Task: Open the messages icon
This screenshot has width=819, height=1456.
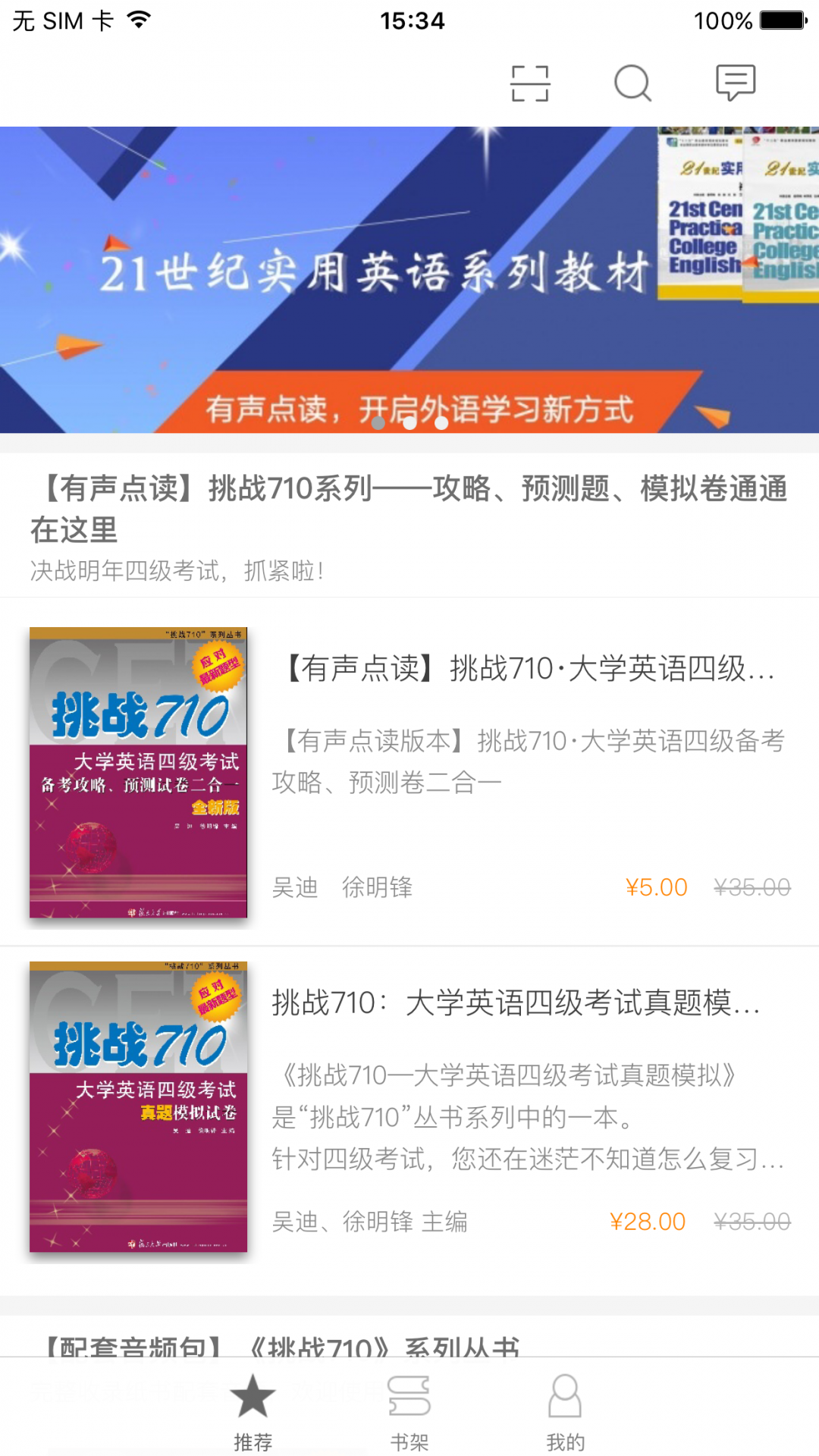Action: click(x=735, y=83)
